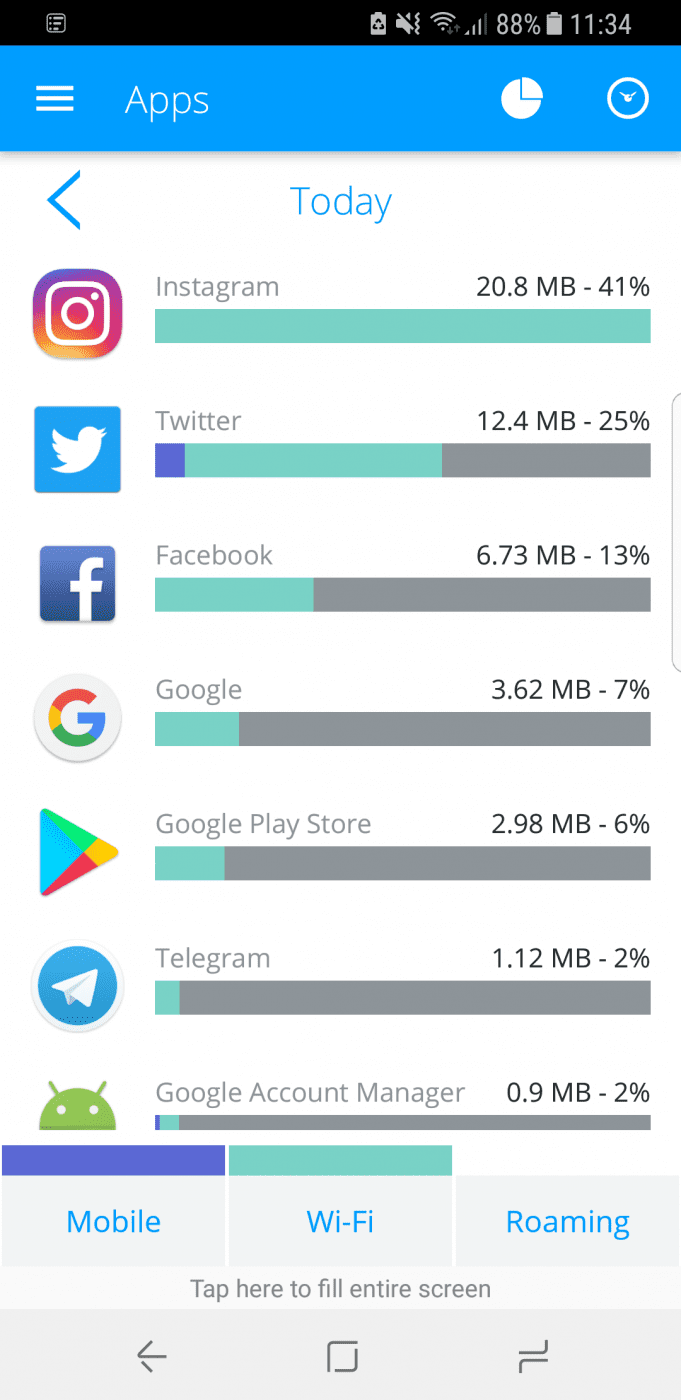The height and width of the screenshot is (1400, 681).
Task: Go back using system navigation
Action: click(x=152, y=1356)
